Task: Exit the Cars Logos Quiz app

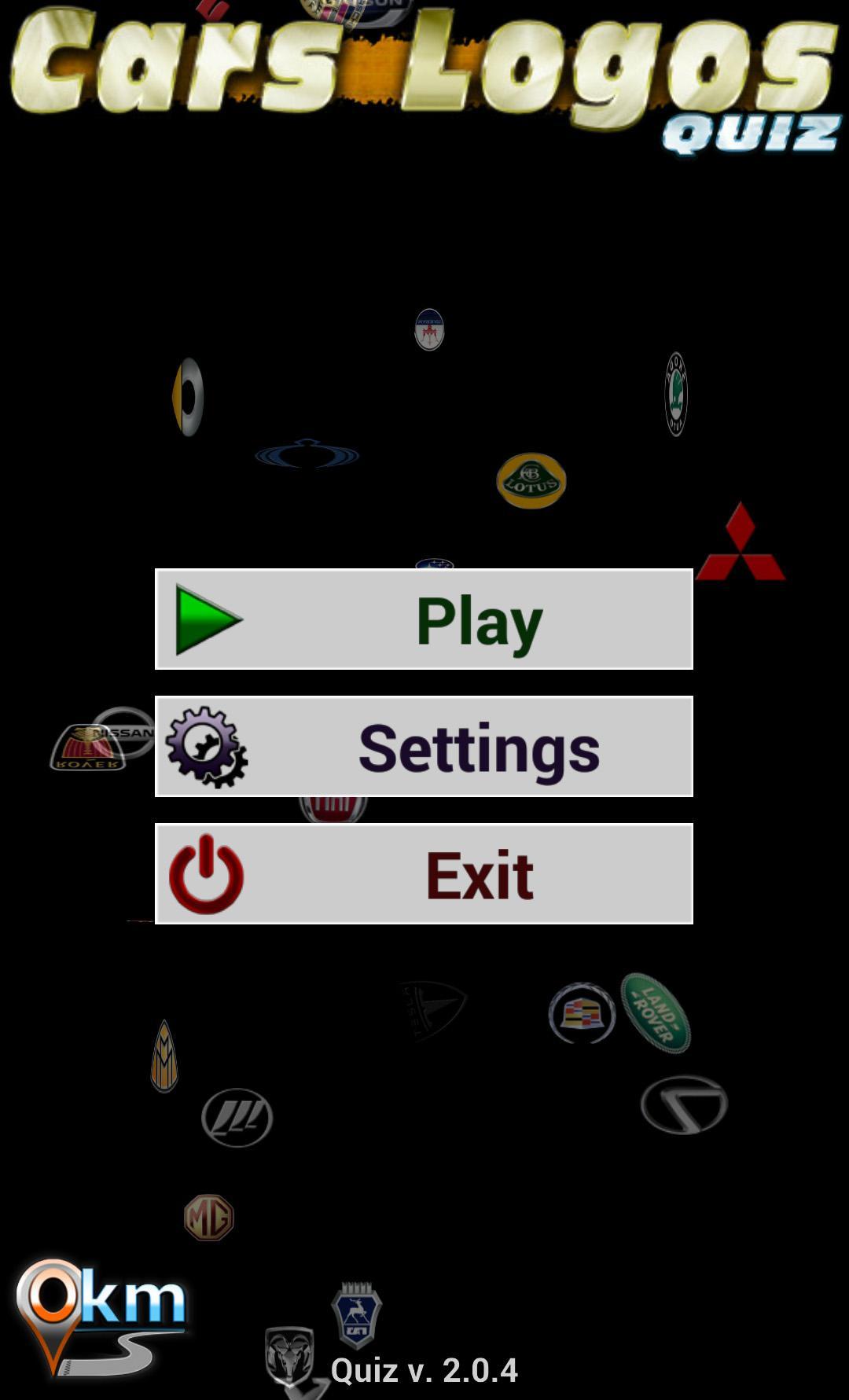Action: tap(424, 874)
